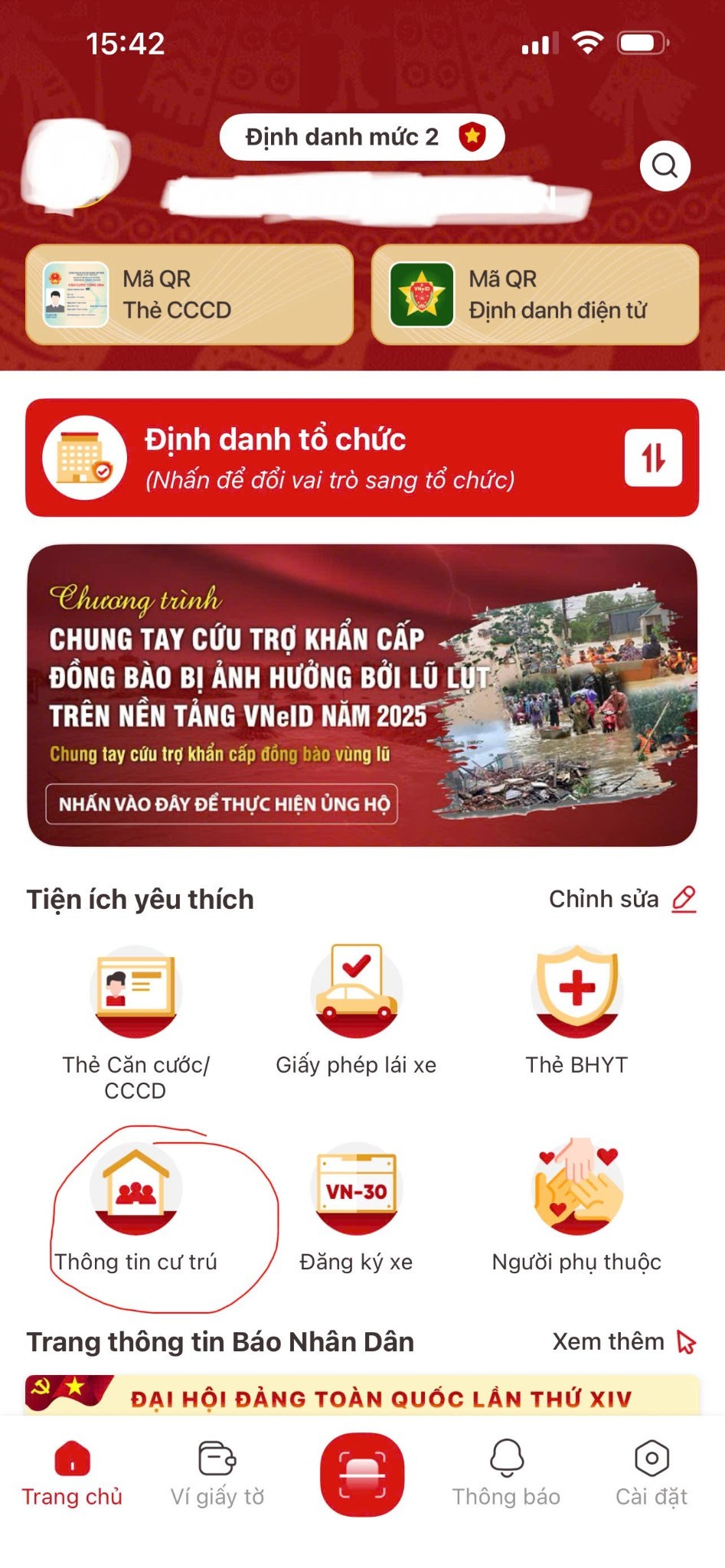725x1568 pixels.
Task: Open the flood relief donation banner
Action: (362, 695)
